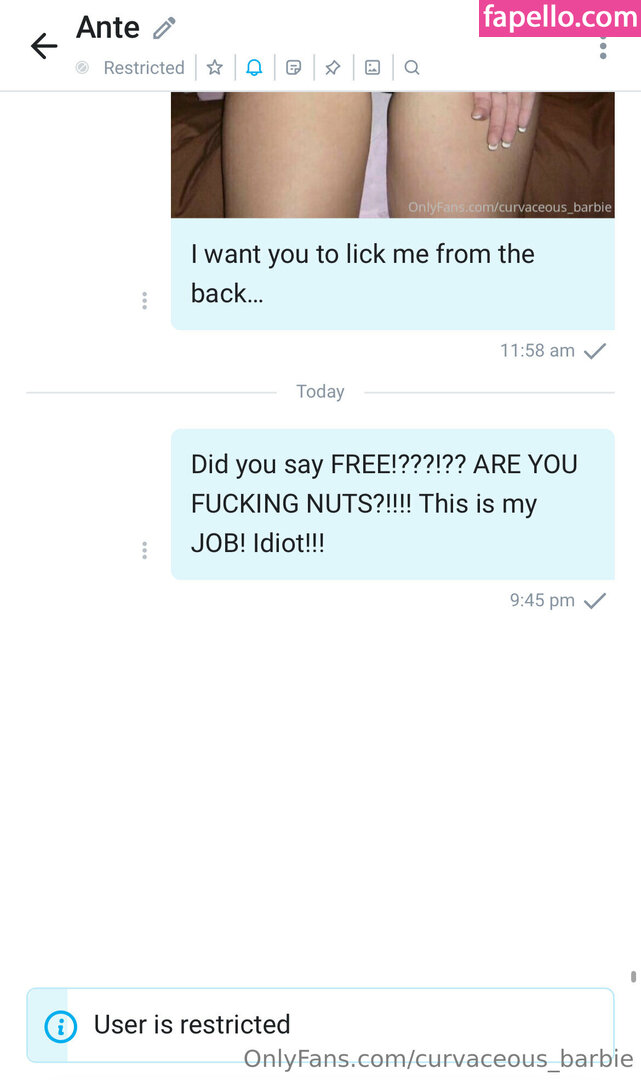This screenshot has width=641, height=1080.
Task: Open options for the 9:45 pm message
Action: click(x=145, y=550)
